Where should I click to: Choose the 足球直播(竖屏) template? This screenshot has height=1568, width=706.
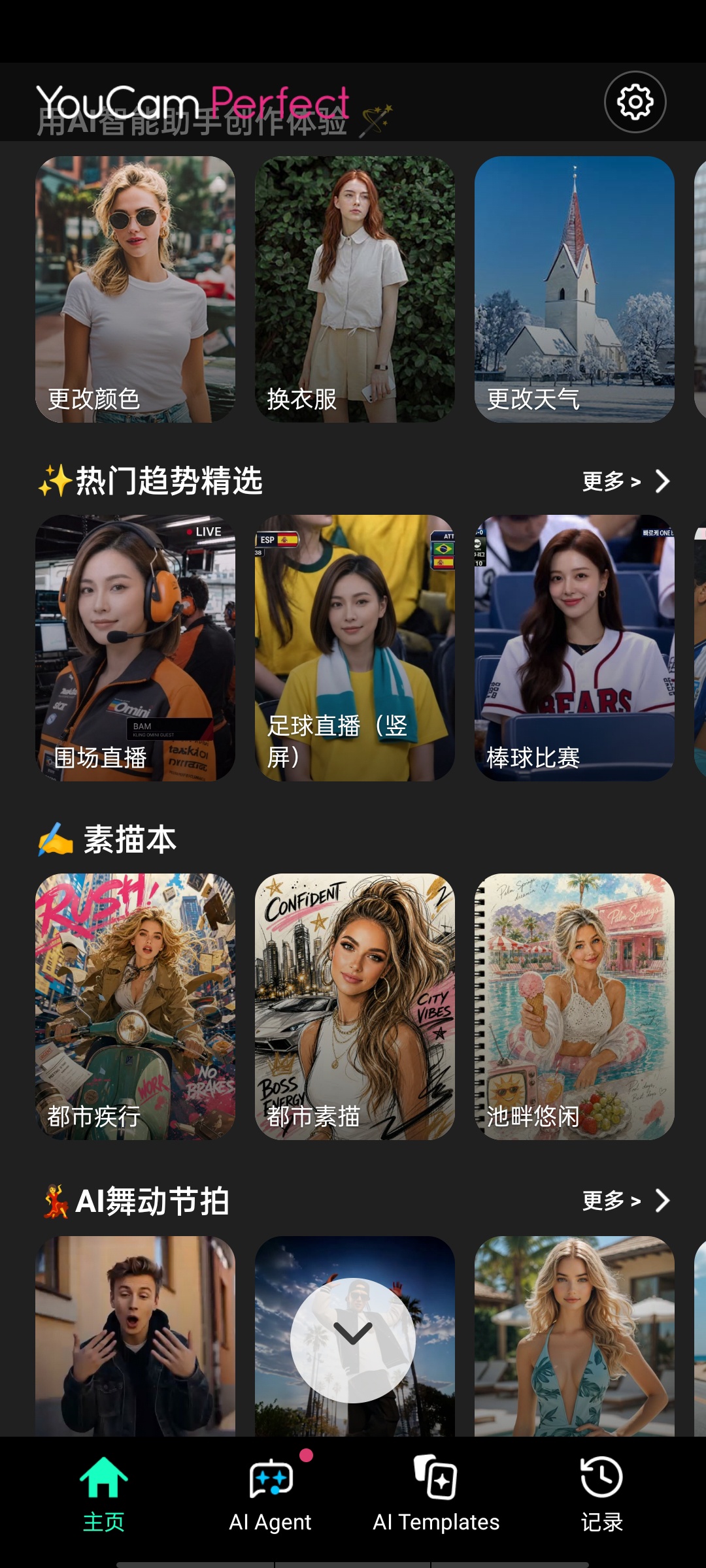tap(355, 648)
